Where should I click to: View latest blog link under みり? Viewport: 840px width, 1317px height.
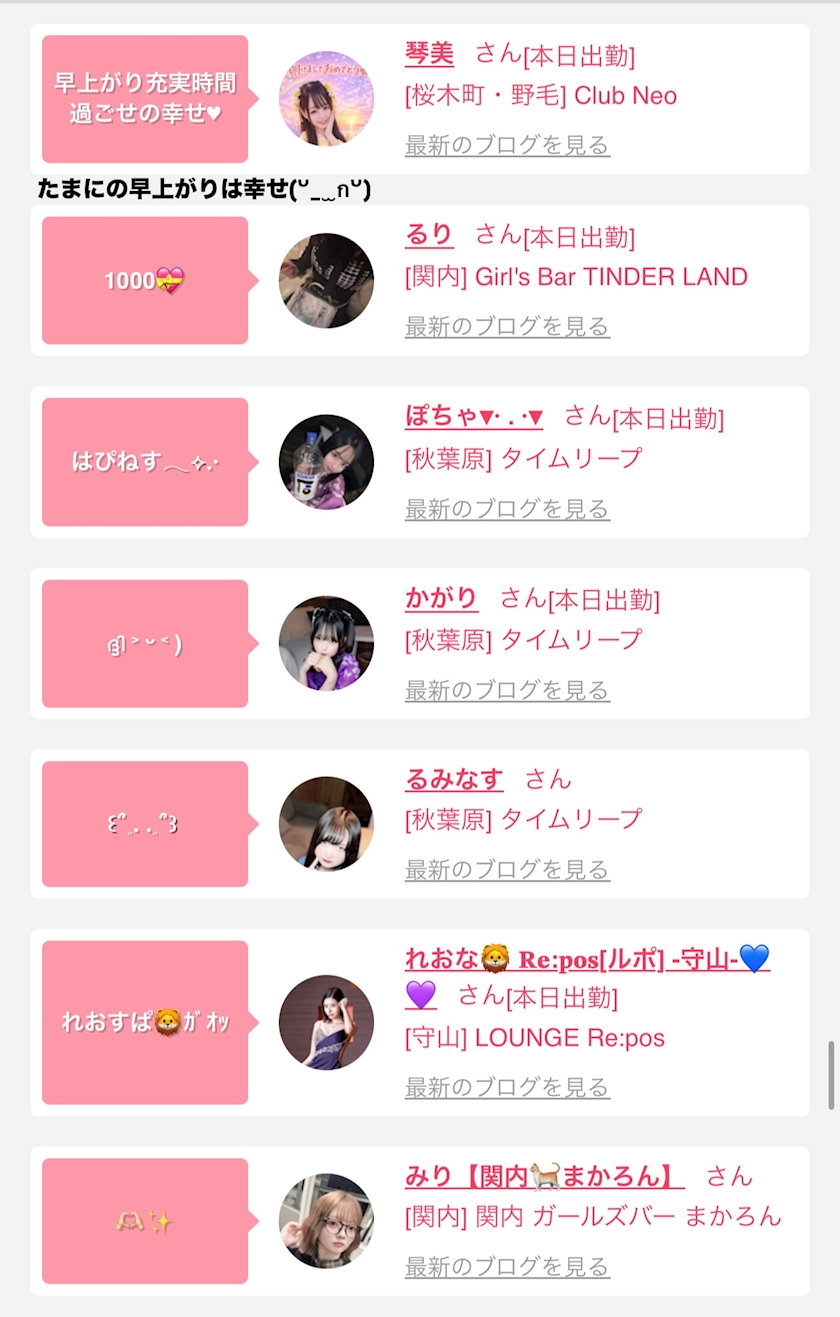pos(507,1268)
